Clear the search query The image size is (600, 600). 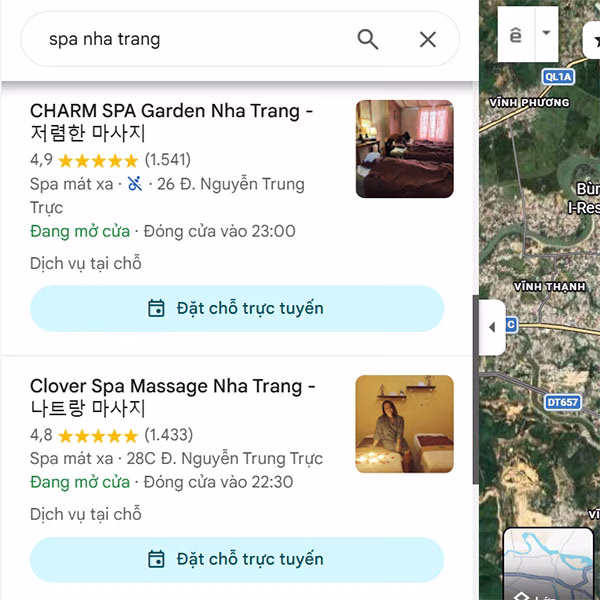point(428,40)
